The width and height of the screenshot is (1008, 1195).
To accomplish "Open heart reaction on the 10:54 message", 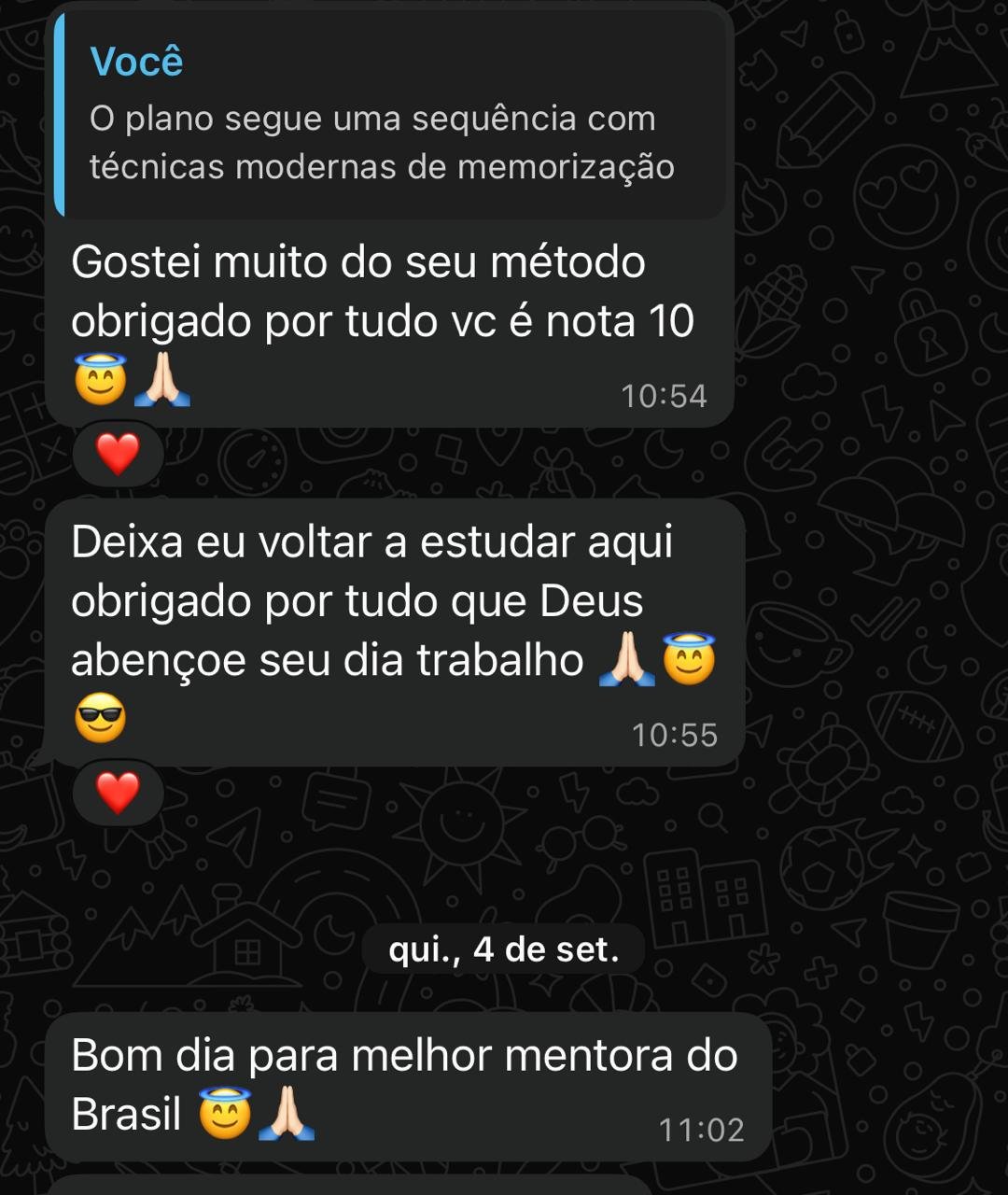I will pos(118,455).
